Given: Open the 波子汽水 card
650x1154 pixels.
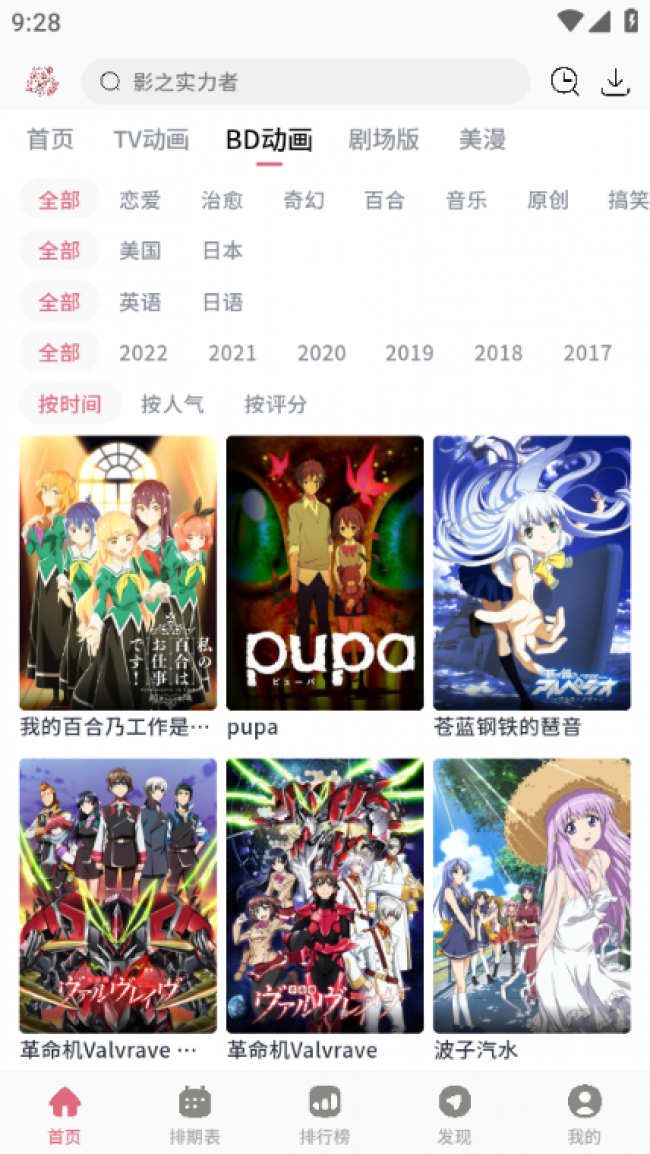Looking at the screenshot, I should (x=531, y=910).
